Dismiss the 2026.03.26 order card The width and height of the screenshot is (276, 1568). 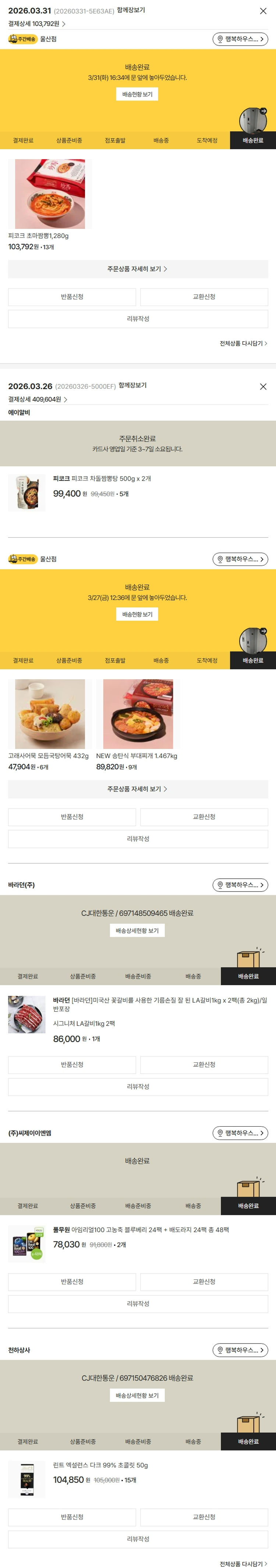pyautogui.click(x=263, y=387)
